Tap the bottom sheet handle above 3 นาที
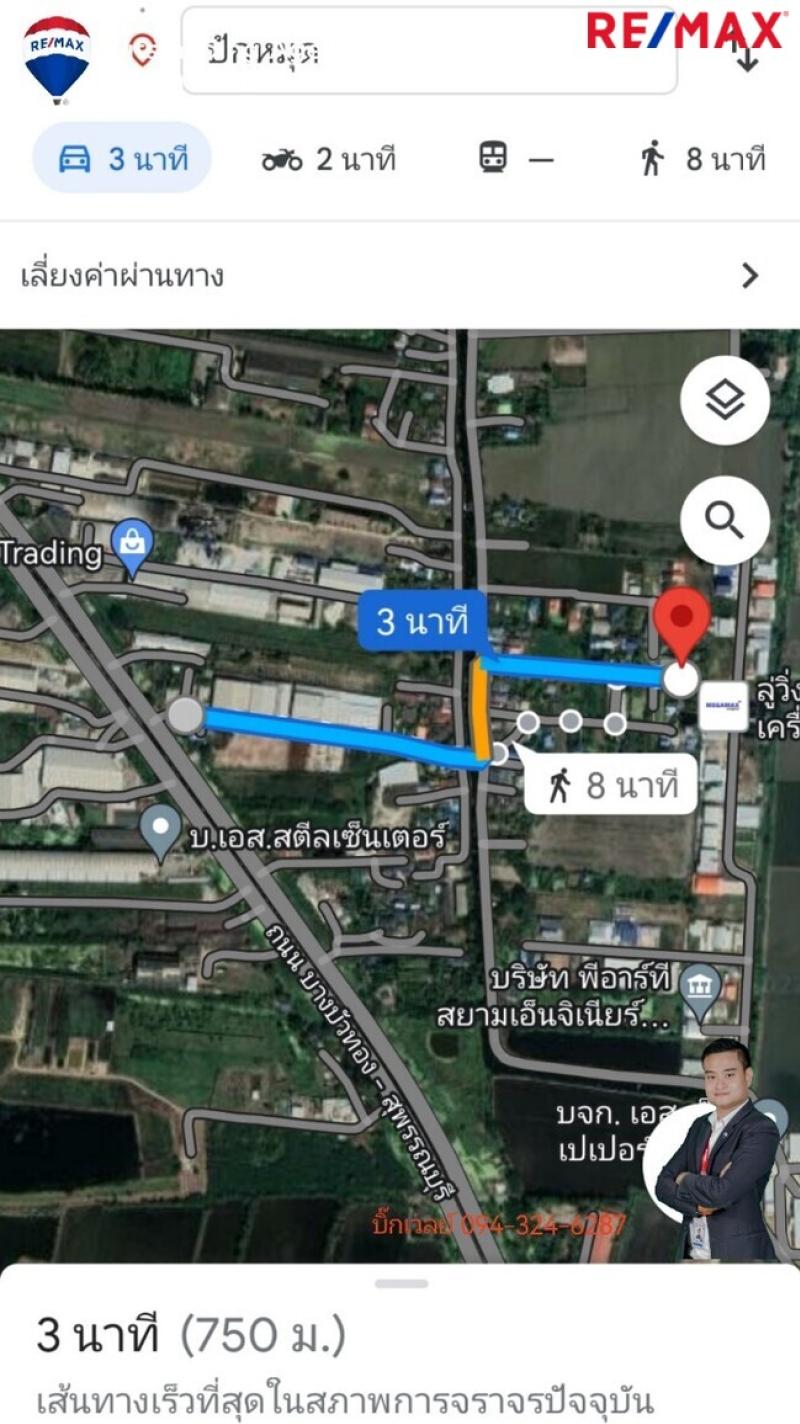 (x=402, y=1283)
